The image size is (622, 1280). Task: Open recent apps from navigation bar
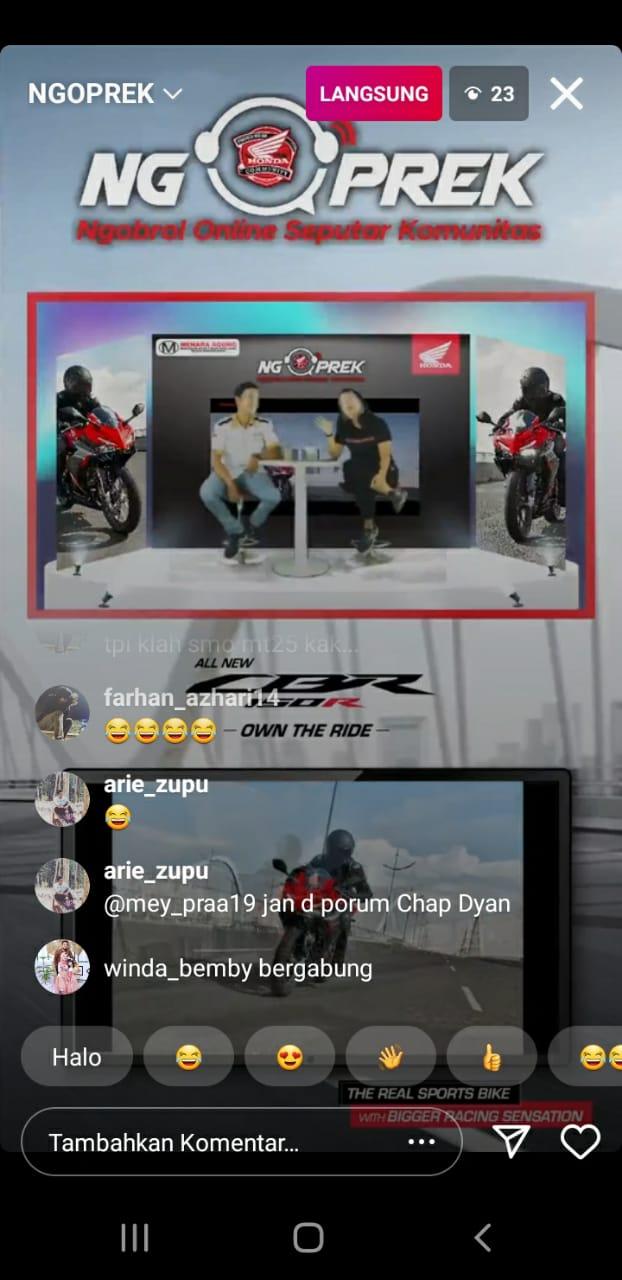point(134,1237)
